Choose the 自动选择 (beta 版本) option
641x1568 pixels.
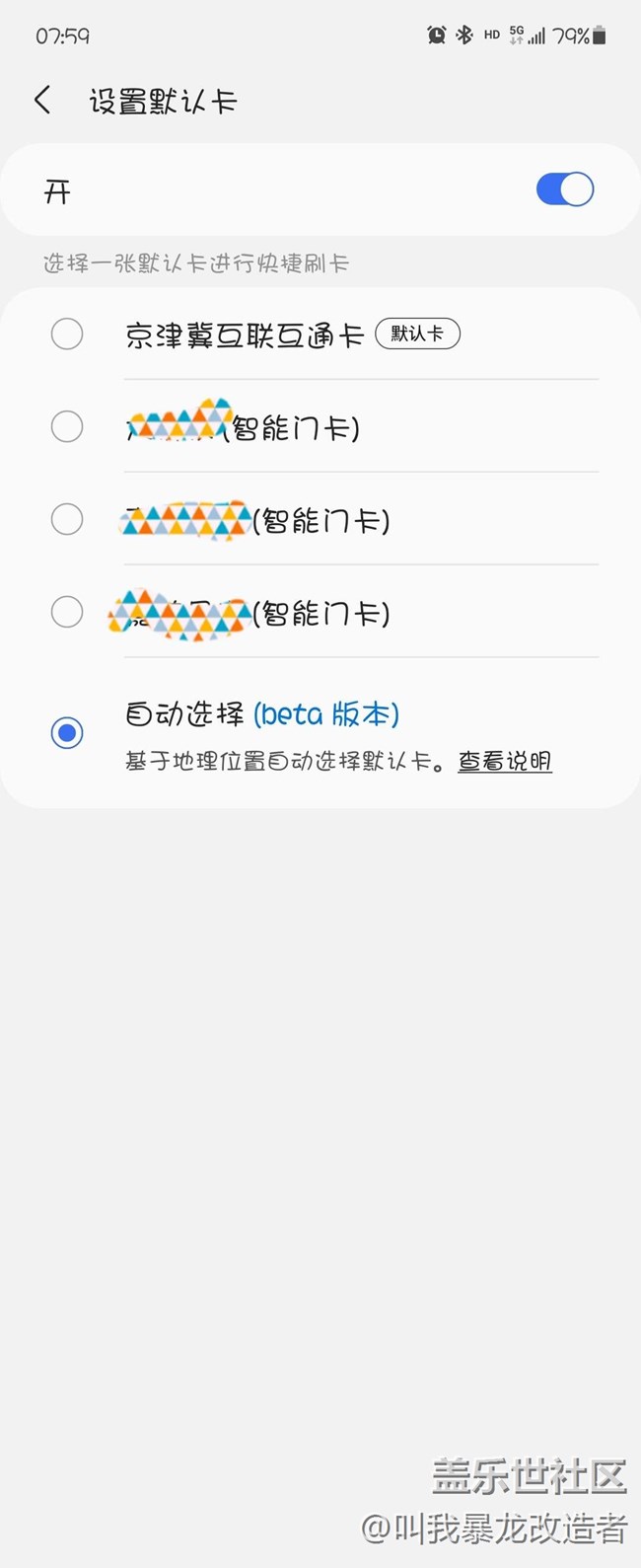pos(67,732)
